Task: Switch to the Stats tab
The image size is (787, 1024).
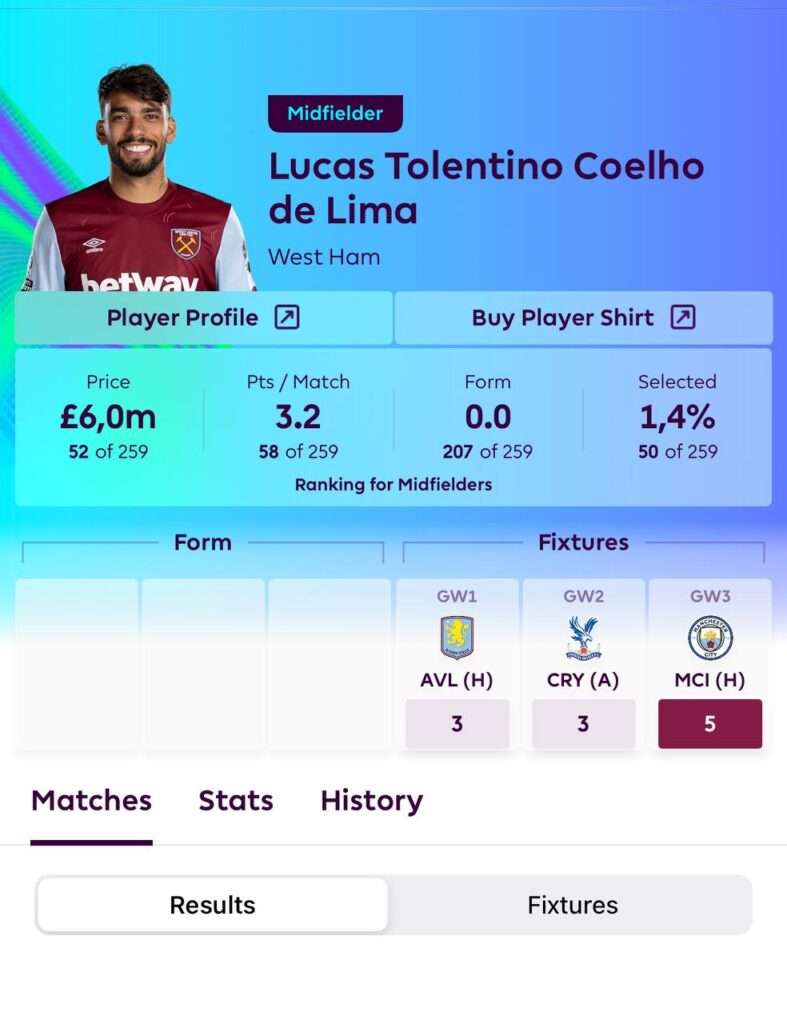Action: (236, 801)
